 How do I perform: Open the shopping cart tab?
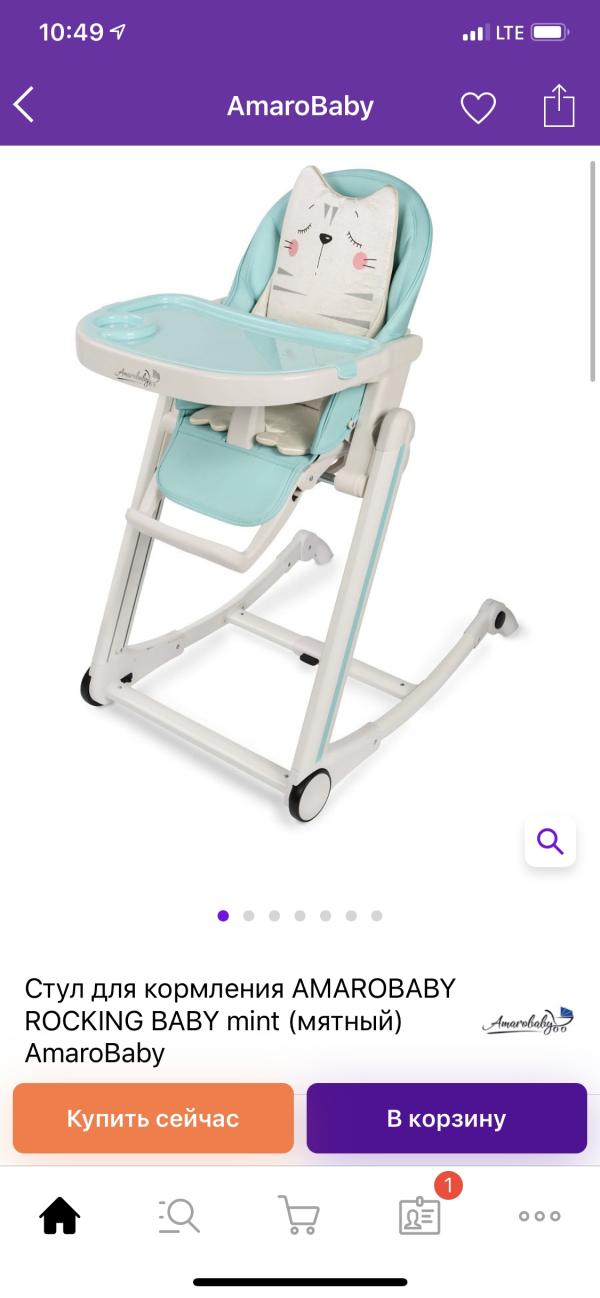(x=298, y=1216)
